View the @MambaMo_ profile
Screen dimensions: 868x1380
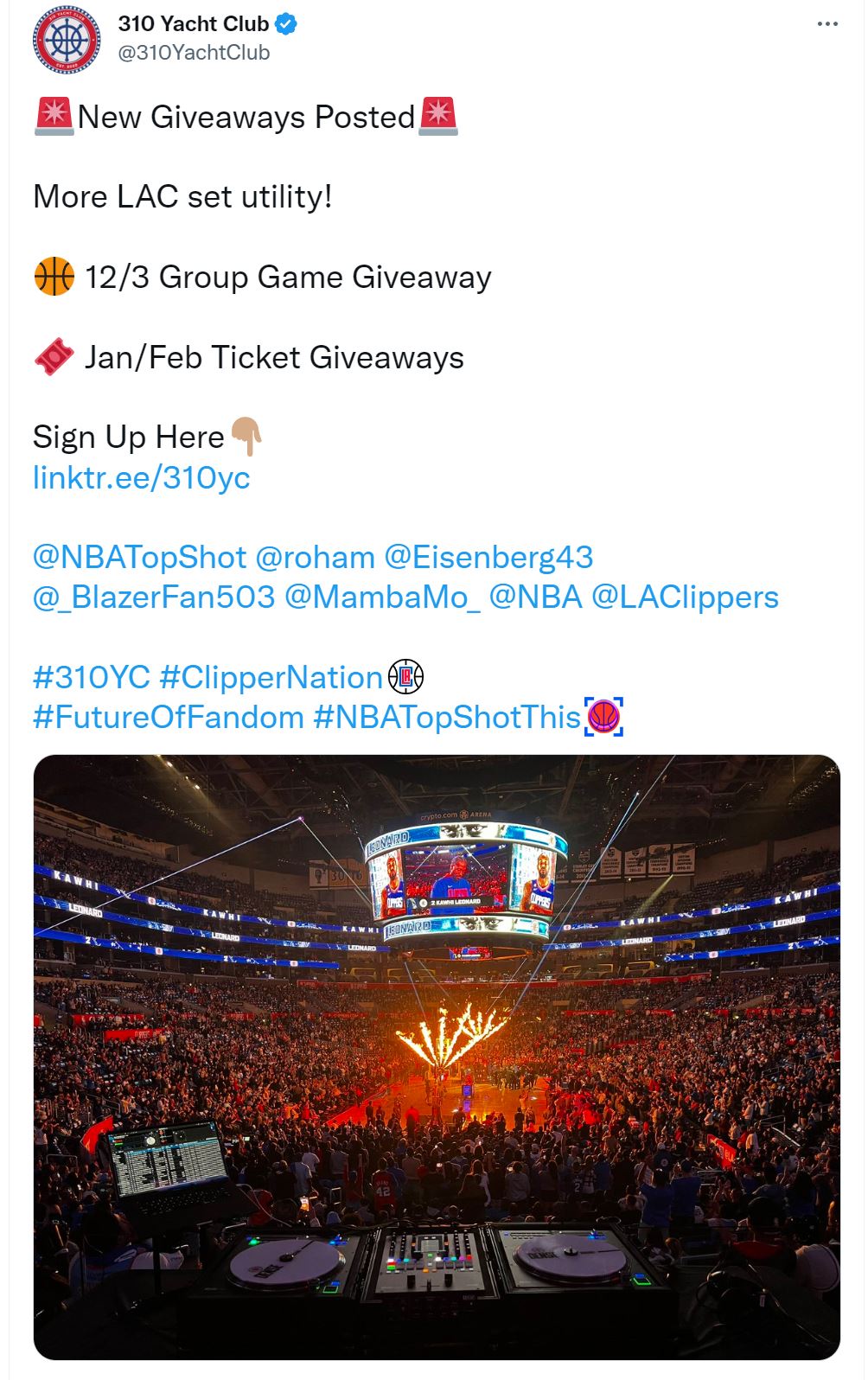(382, 597)
